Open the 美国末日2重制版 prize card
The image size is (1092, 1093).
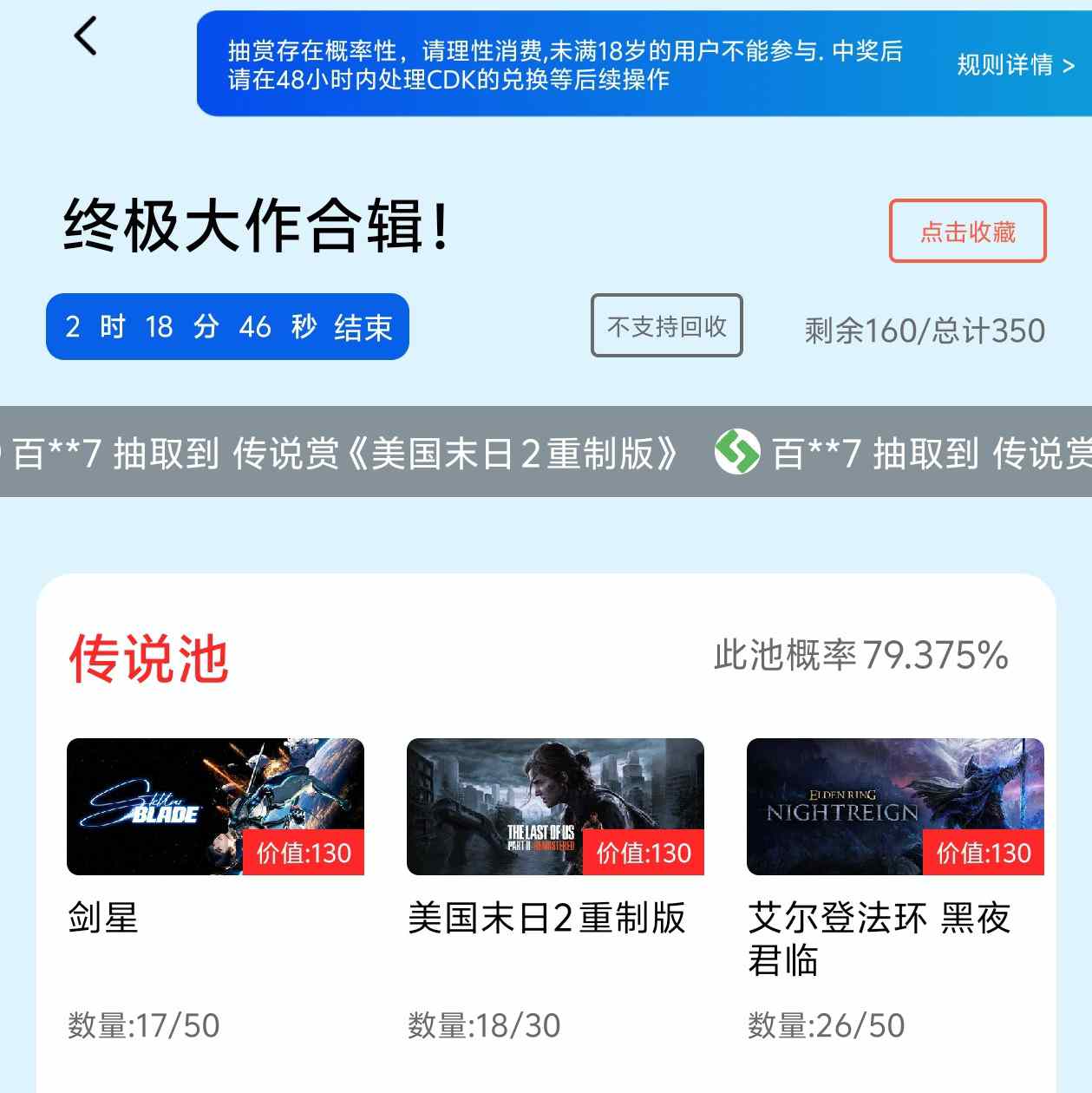555,807
